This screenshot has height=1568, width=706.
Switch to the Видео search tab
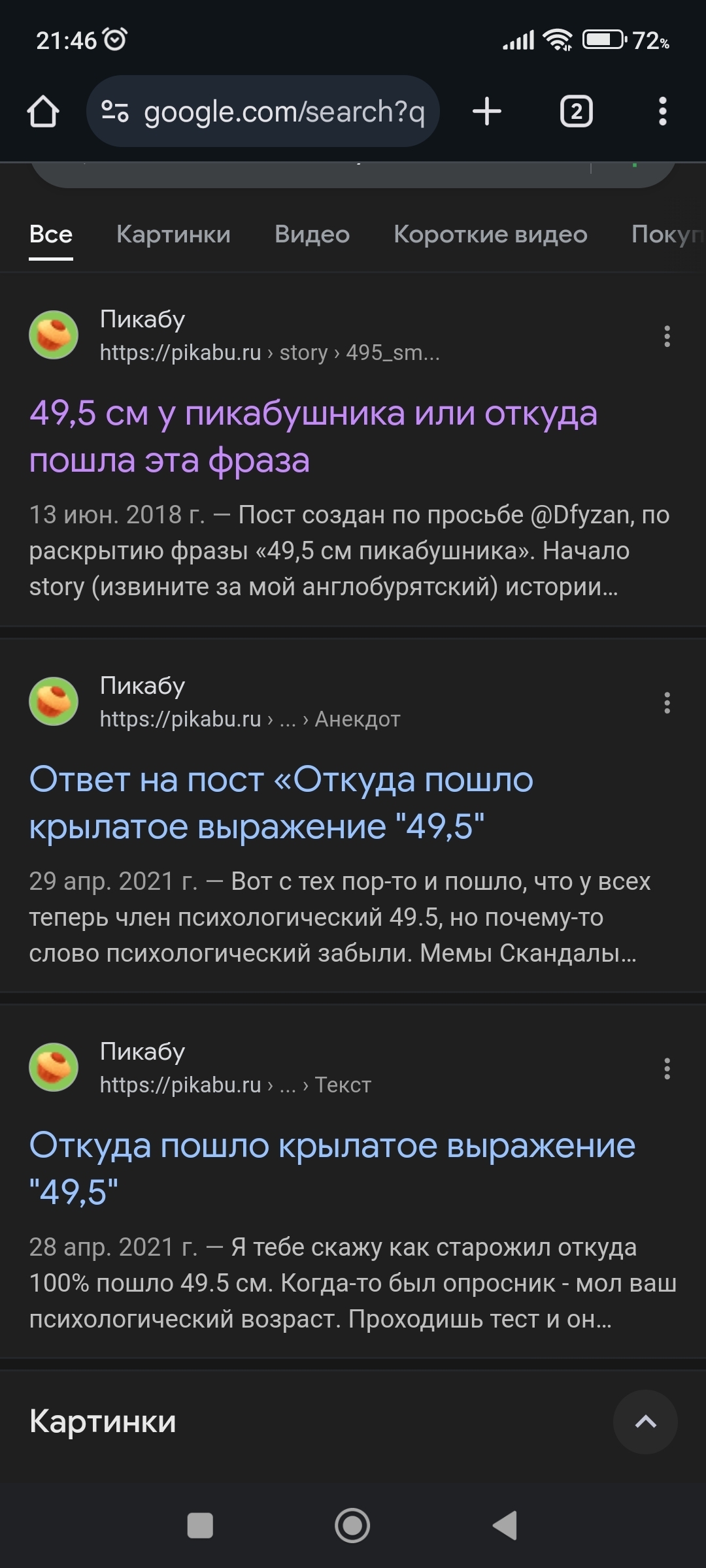(312, 234)
